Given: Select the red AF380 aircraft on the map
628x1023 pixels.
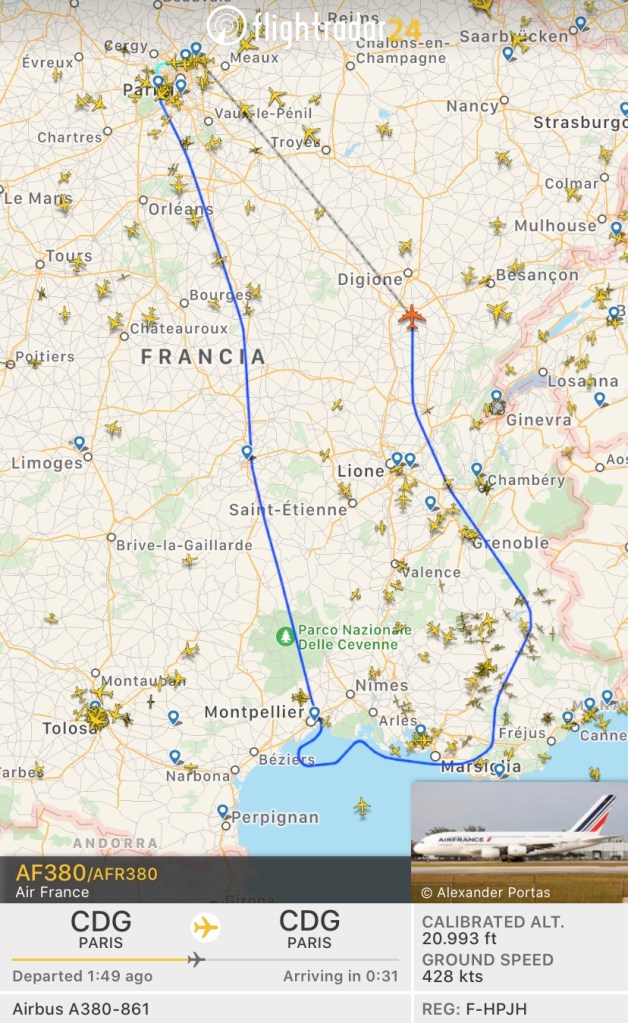Looking at the screenshot, I should [x=411, y=317].
